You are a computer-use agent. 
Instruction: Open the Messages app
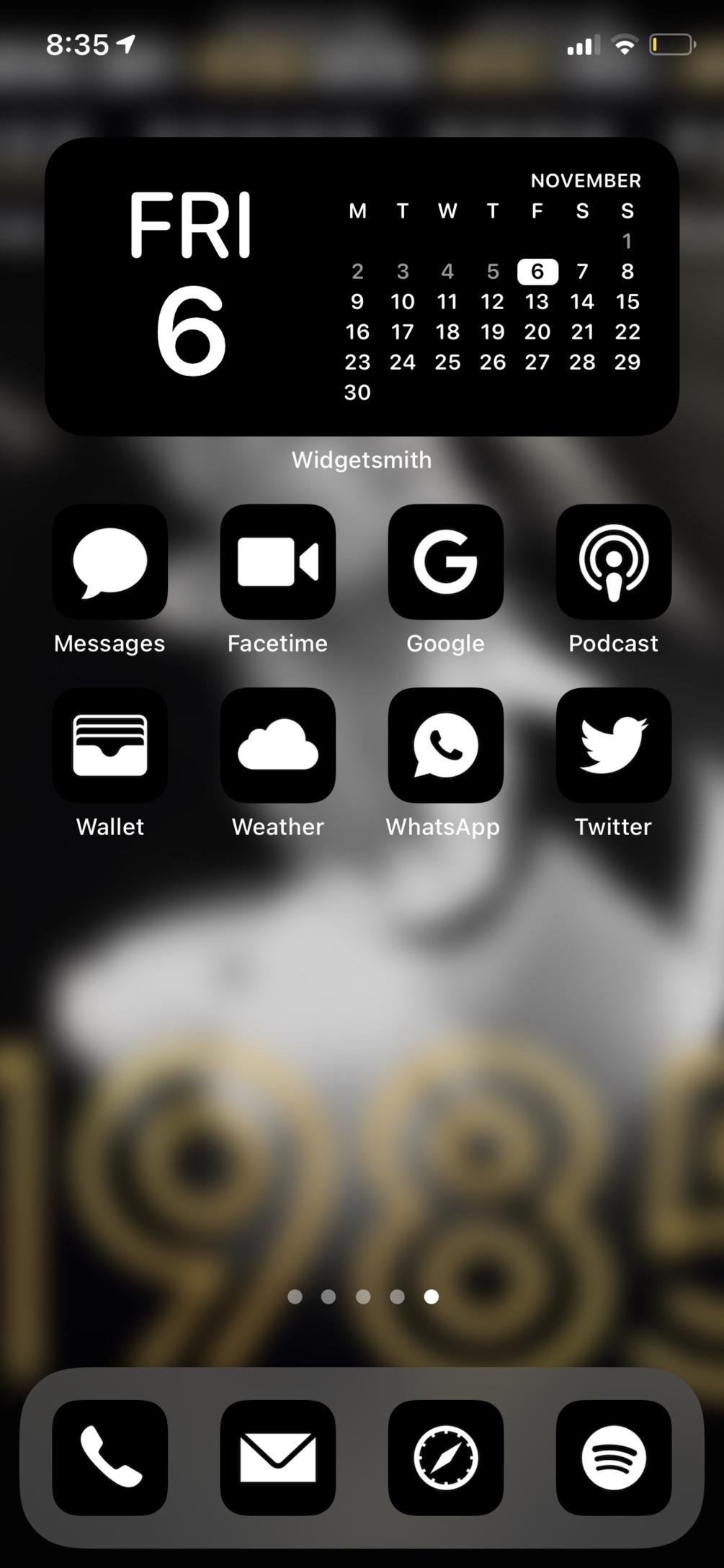click(x=110, y=562)
